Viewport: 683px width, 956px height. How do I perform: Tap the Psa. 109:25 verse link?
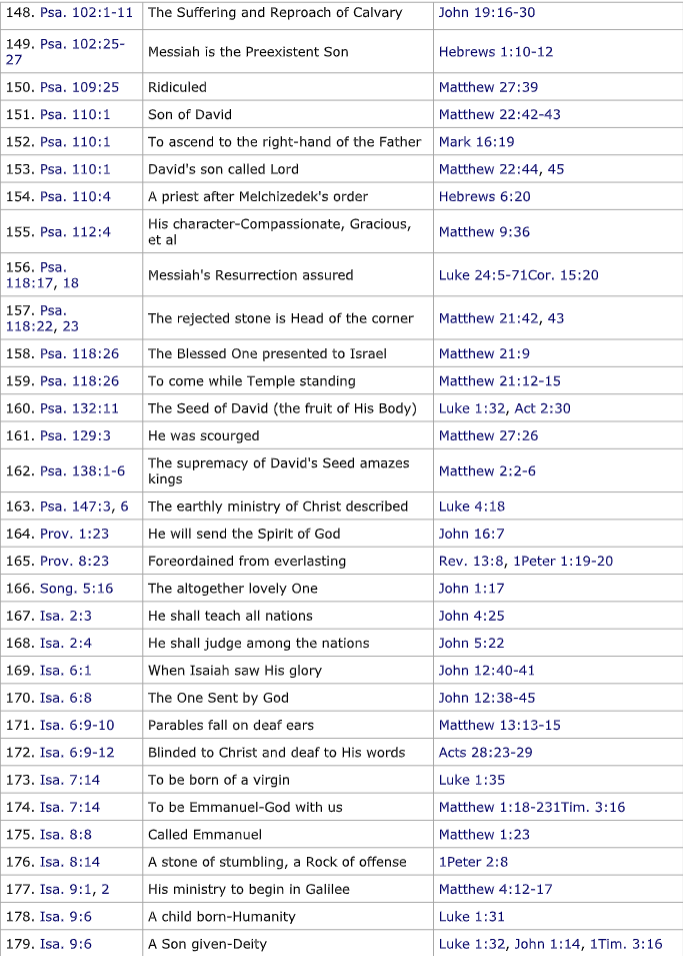click(x=79, y=87)
